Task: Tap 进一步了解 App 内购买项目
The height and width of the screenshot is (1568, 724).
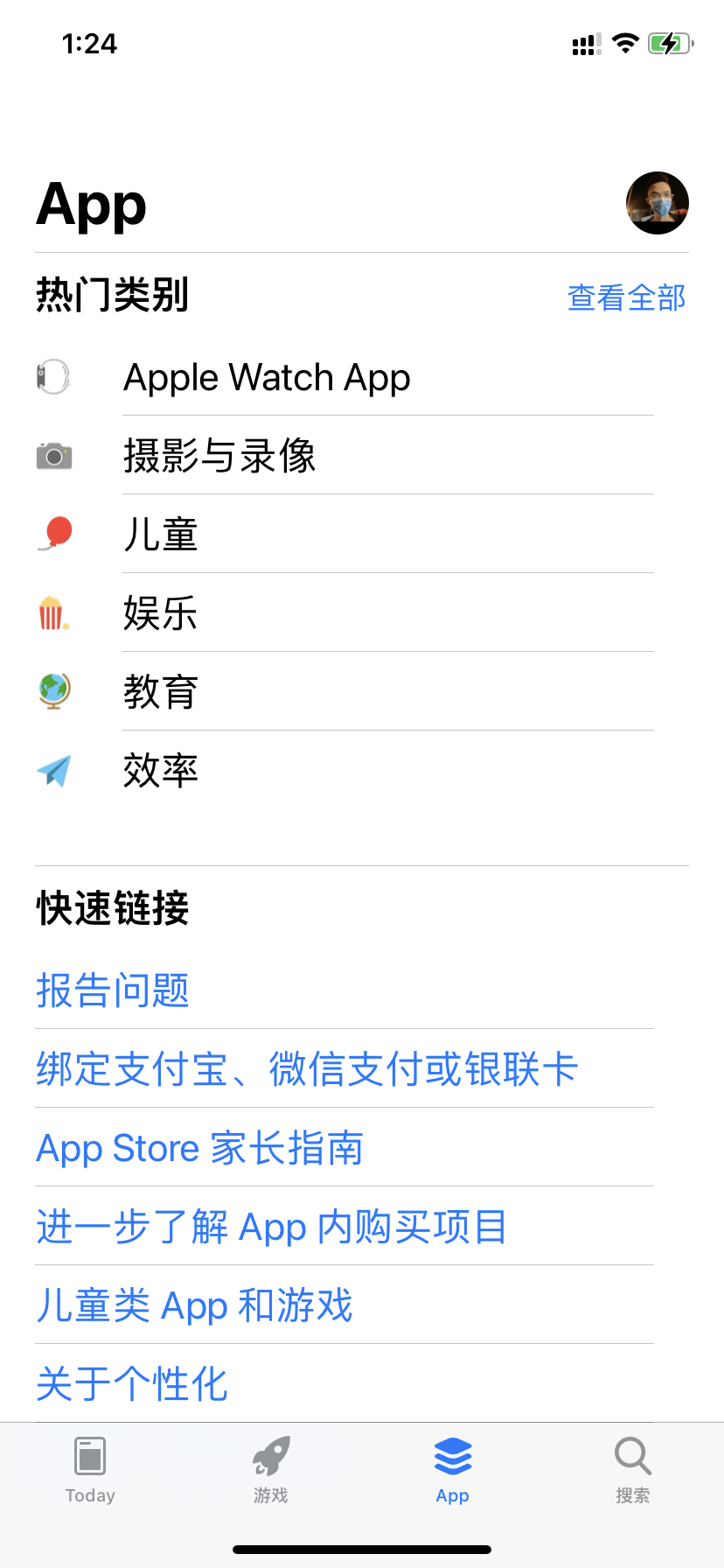Action: (271, 1227)
